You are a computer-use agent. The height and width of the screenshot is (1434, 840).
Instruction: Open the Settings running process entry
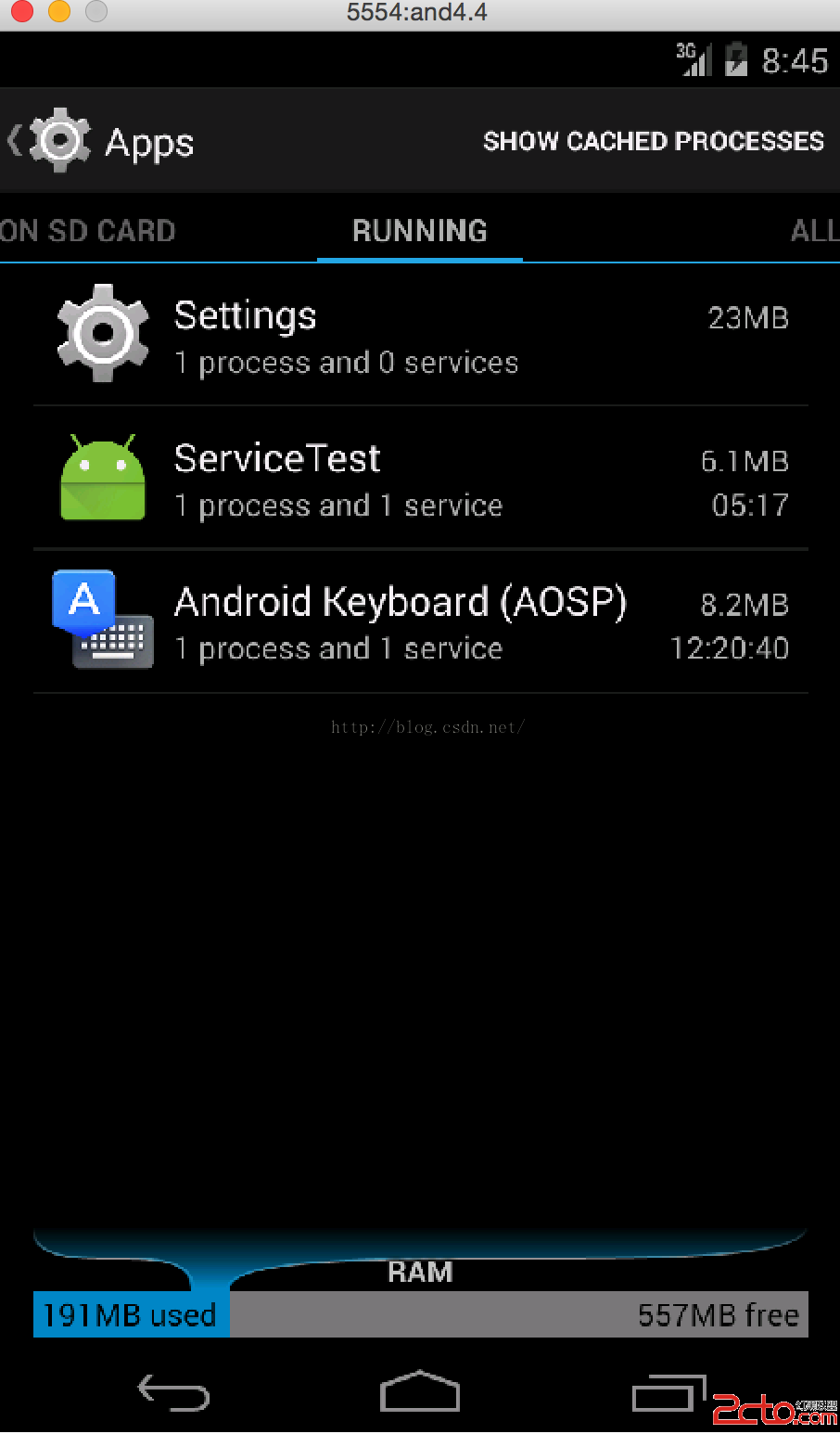[x=420, y=336]
